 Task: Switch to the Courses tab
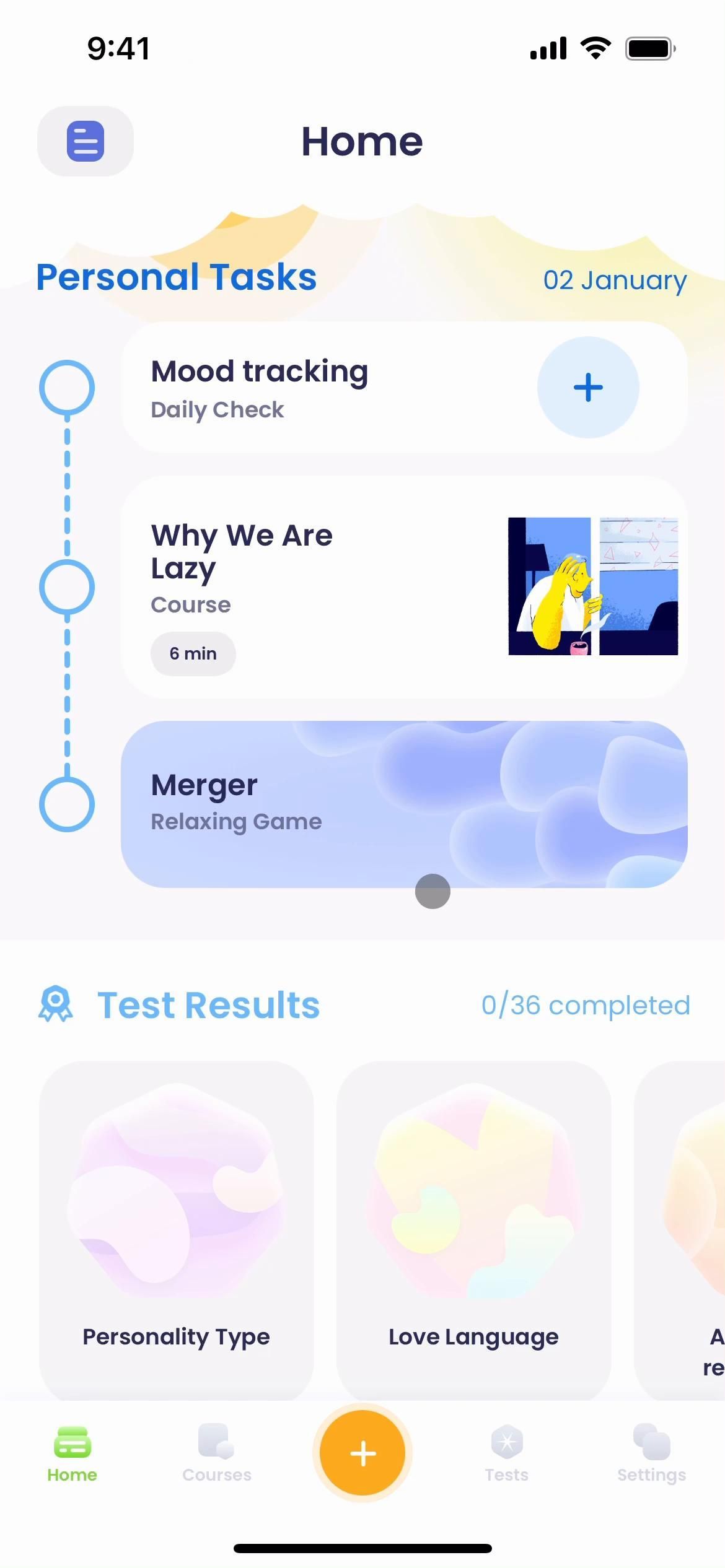tap(217, 1452)
